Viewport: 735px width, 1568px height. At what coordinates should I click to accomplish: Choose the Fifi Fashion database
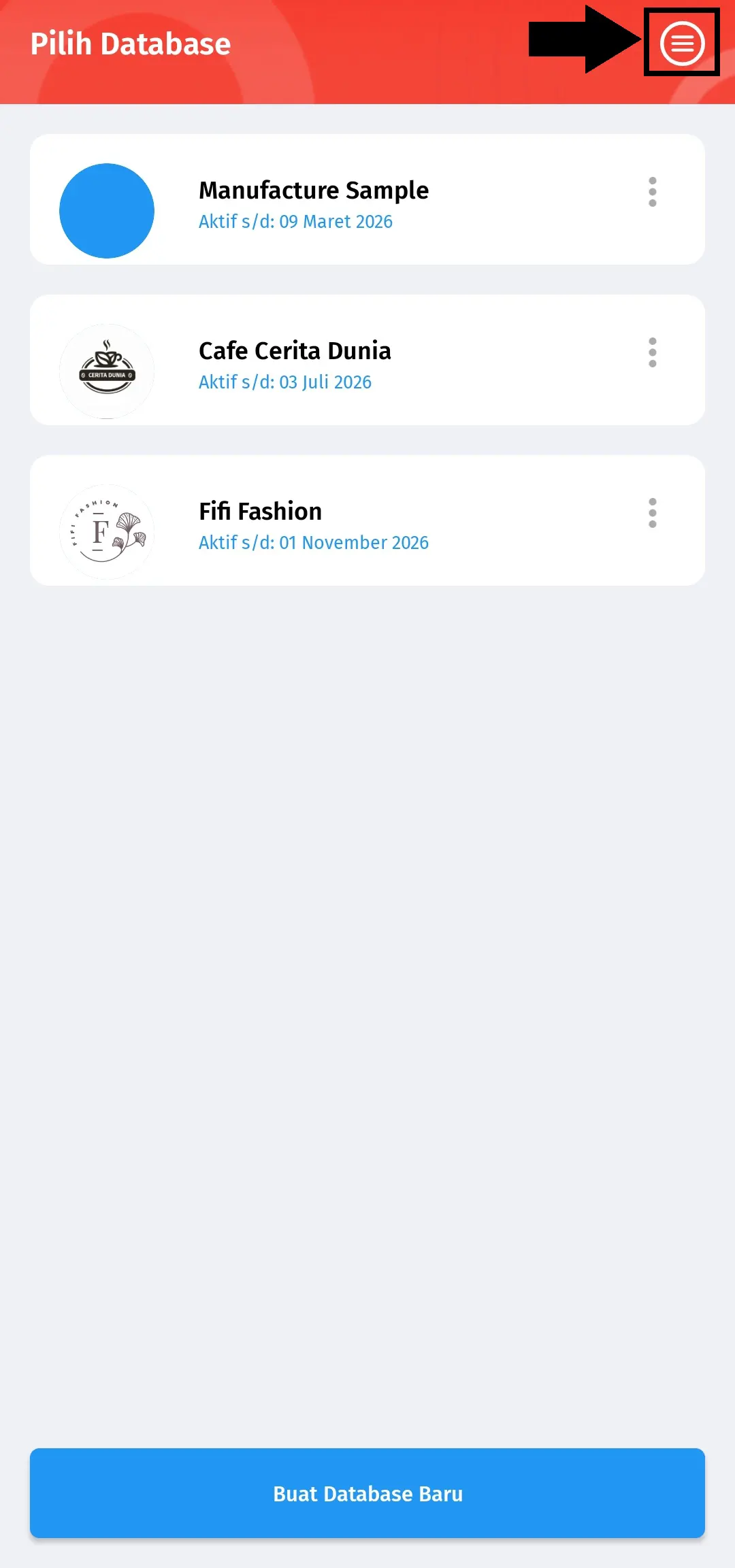pyautogui.click(x=260, y=521)
